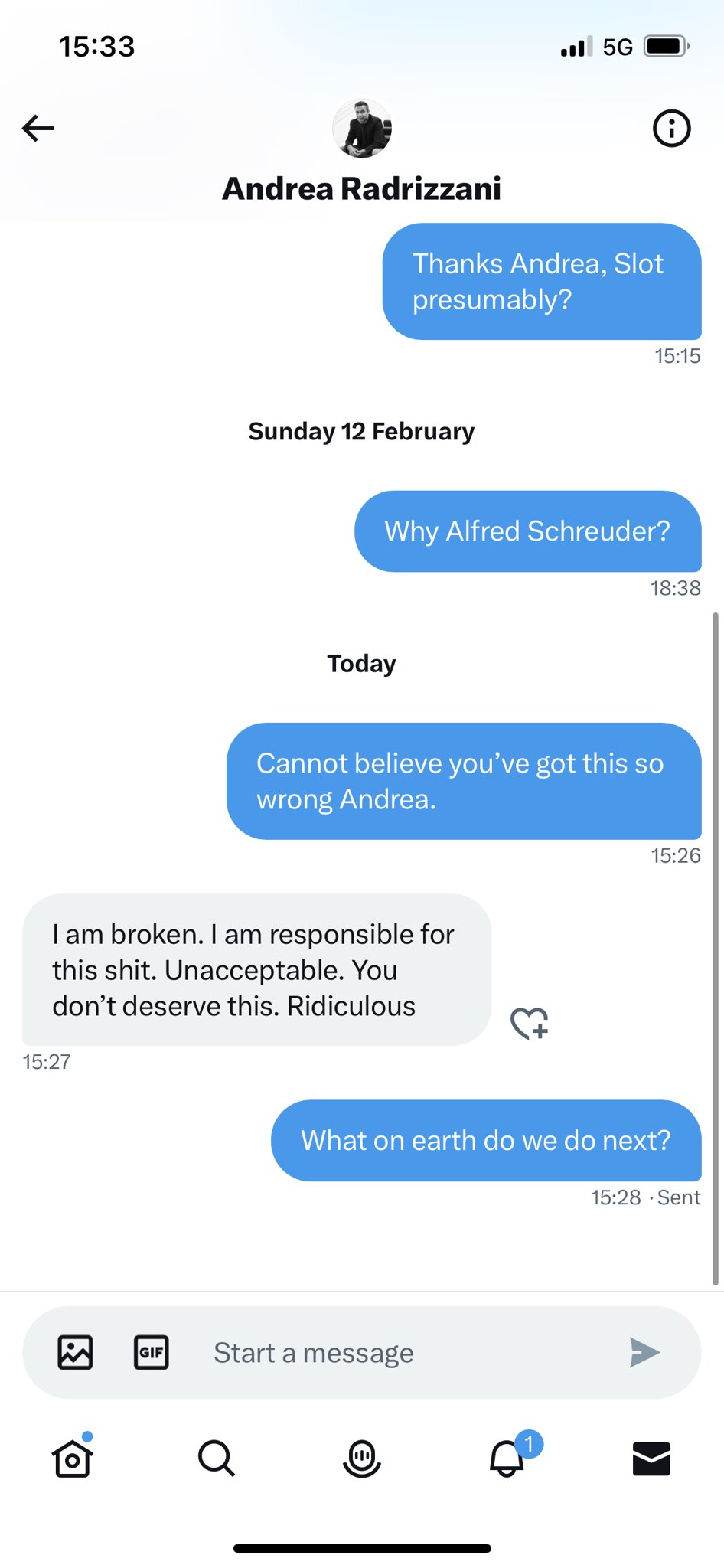Viewport: 724px width, 1568px height.
Task: Attach a photo with the image icon
Action: 76,1352
